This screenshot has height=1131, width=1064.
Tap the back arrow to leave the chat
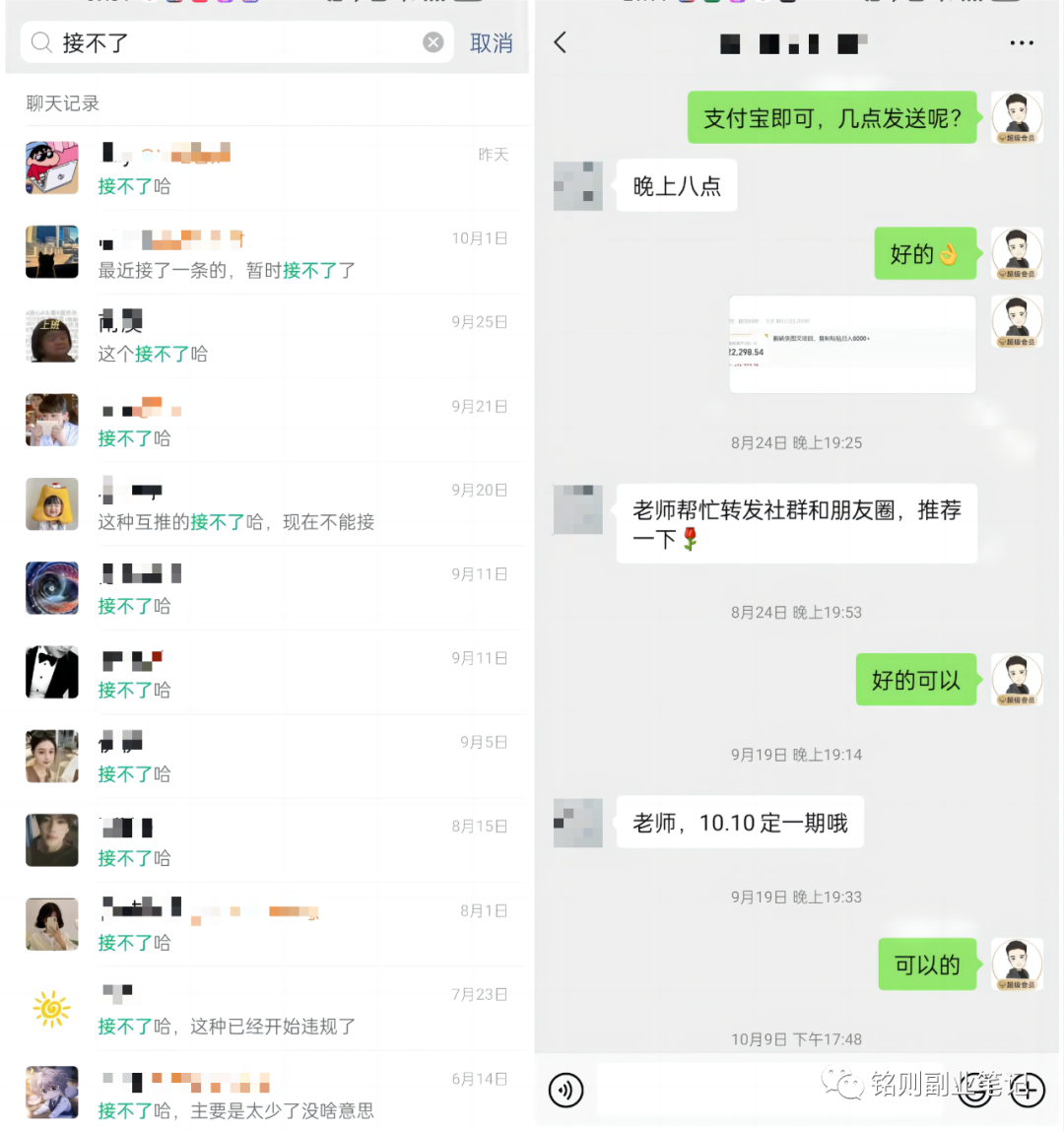pos(562,42)
